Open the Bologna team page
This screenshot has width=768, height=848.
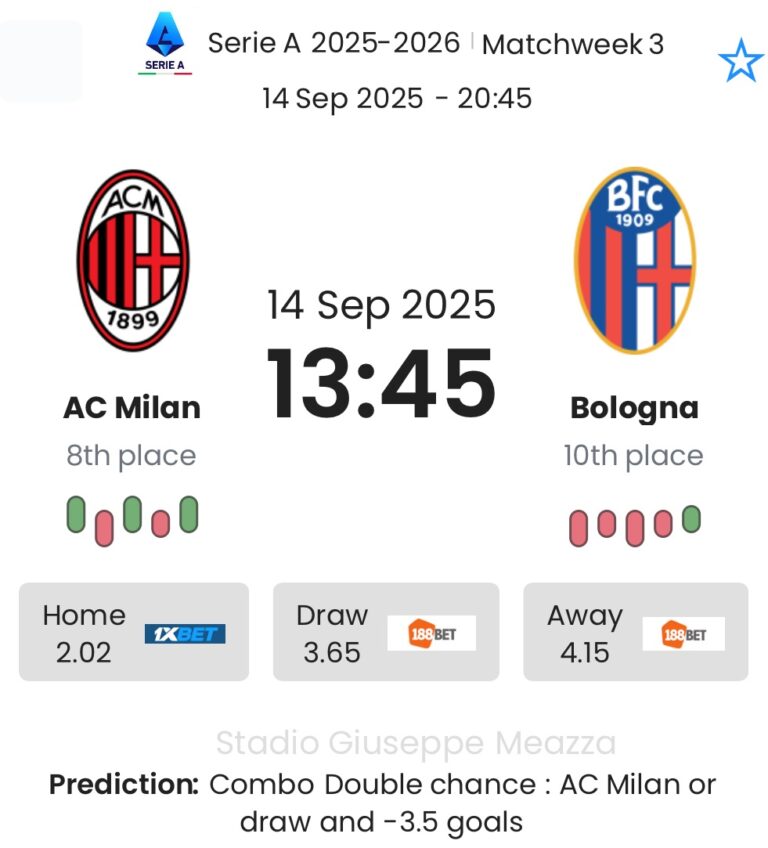pyautogui.click(x=634, y=407)
